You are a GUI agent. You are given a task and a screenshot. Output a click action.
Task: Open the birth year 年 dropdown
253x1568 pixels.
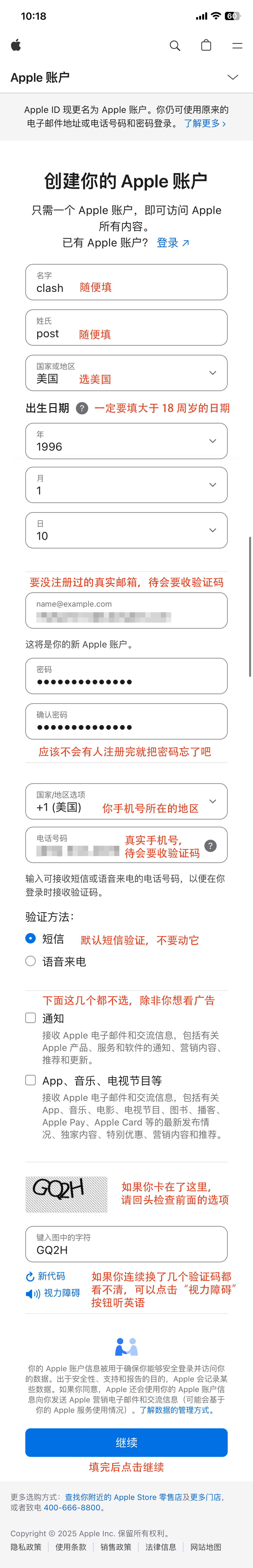coord(126,441)
